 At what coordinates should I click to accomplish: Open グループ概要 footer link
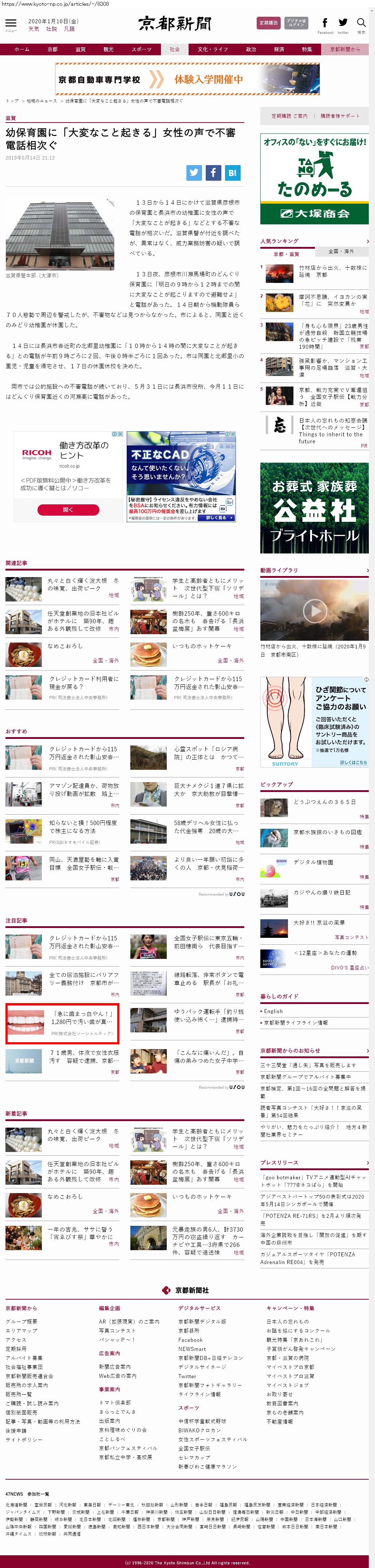[21, 1321]
